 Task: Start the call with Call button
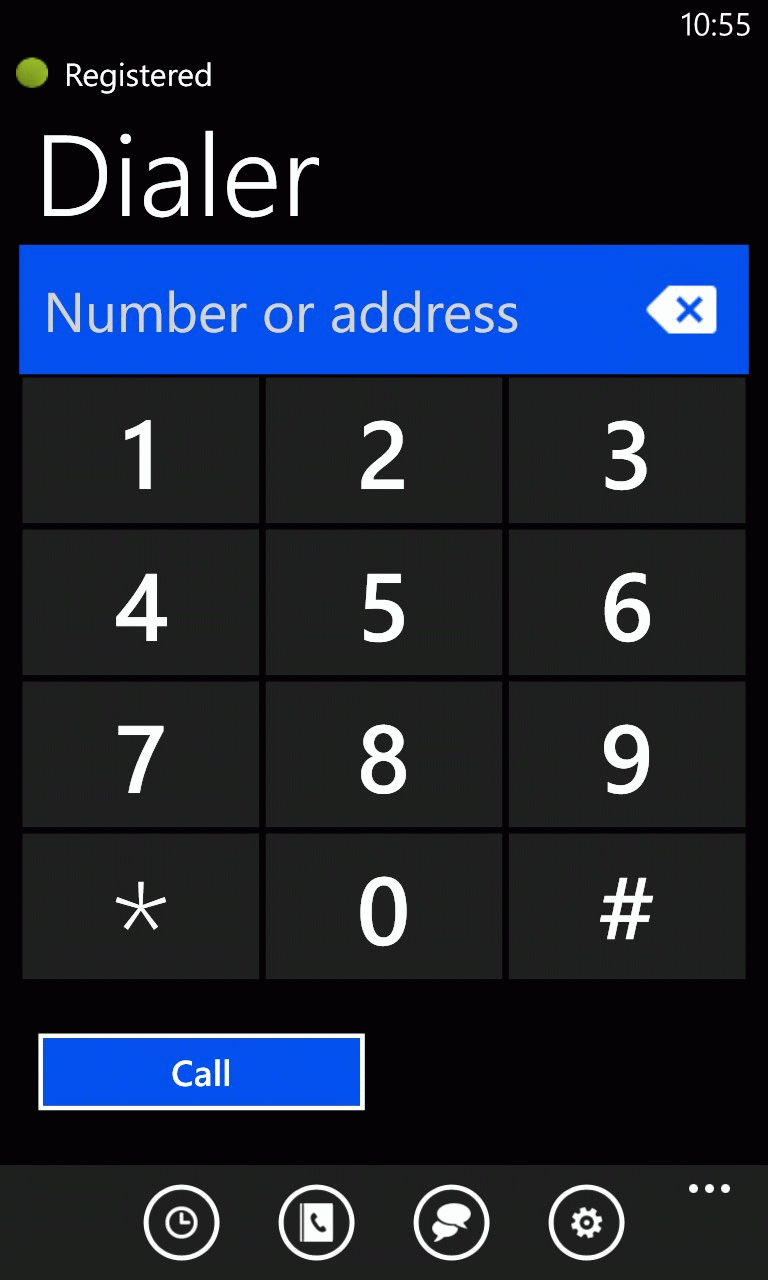201,1072
